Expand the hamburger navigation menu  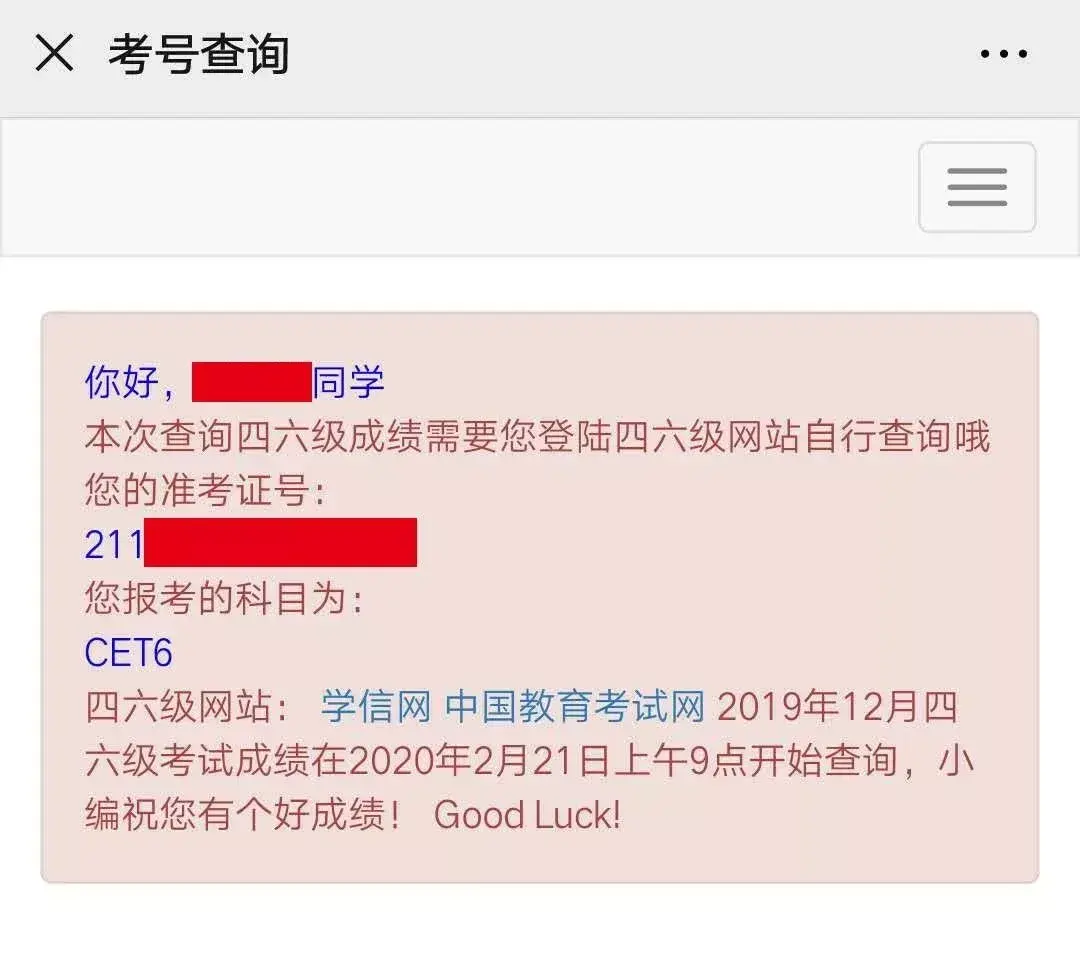tap(976, 187)
